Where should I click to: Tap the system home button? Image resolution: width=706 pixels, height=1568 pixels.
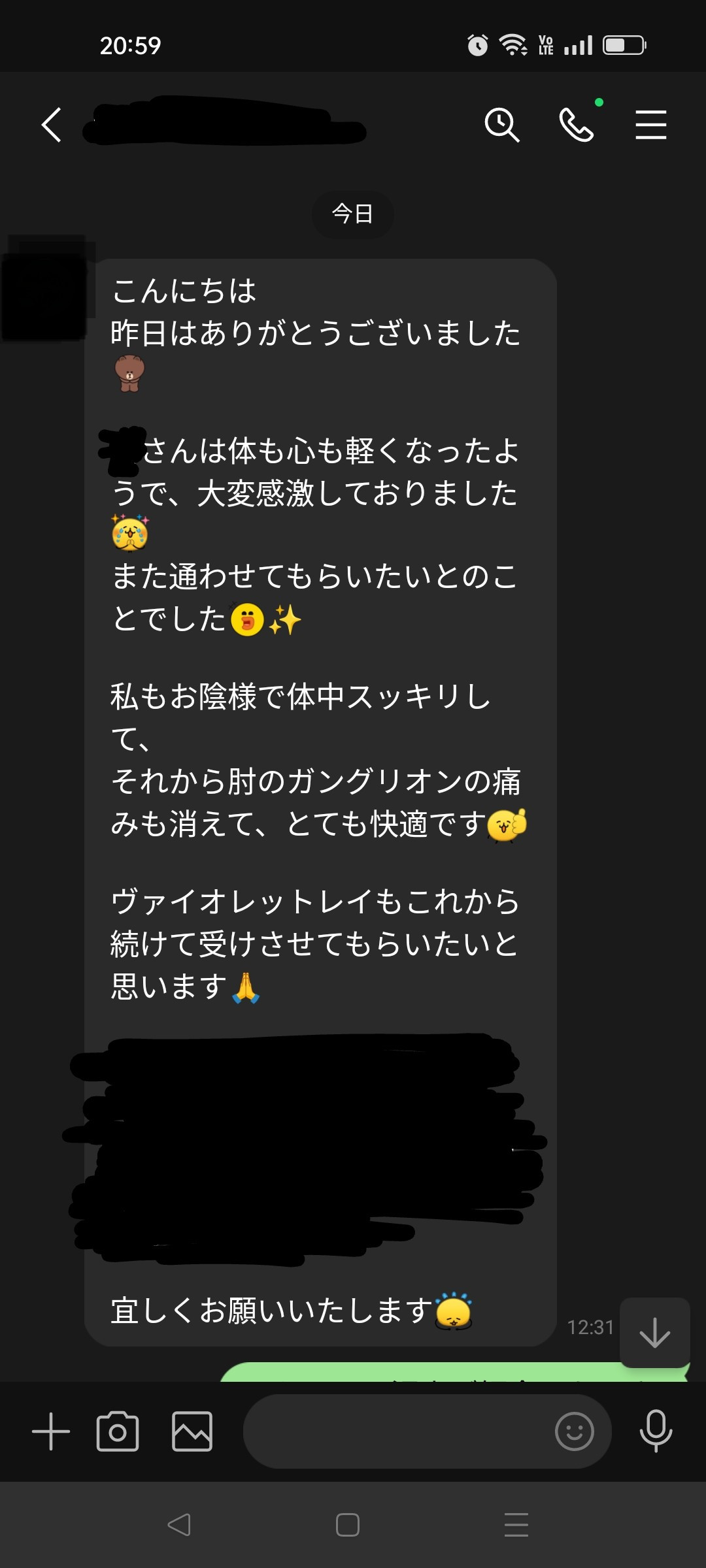pyautogui.click(x=348, y=1525)
